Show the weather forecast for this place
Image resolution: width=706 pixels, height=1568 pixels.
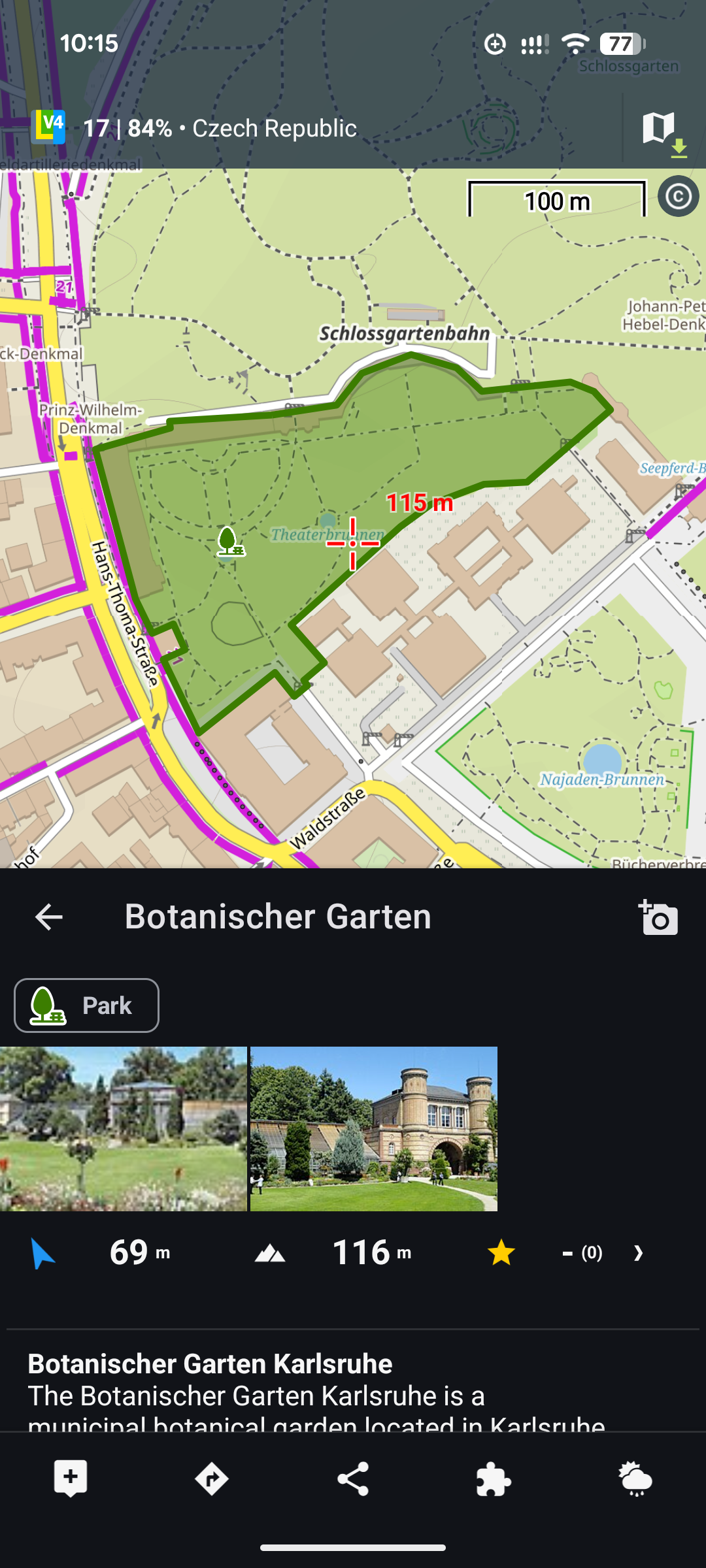tap(635, 1479)
